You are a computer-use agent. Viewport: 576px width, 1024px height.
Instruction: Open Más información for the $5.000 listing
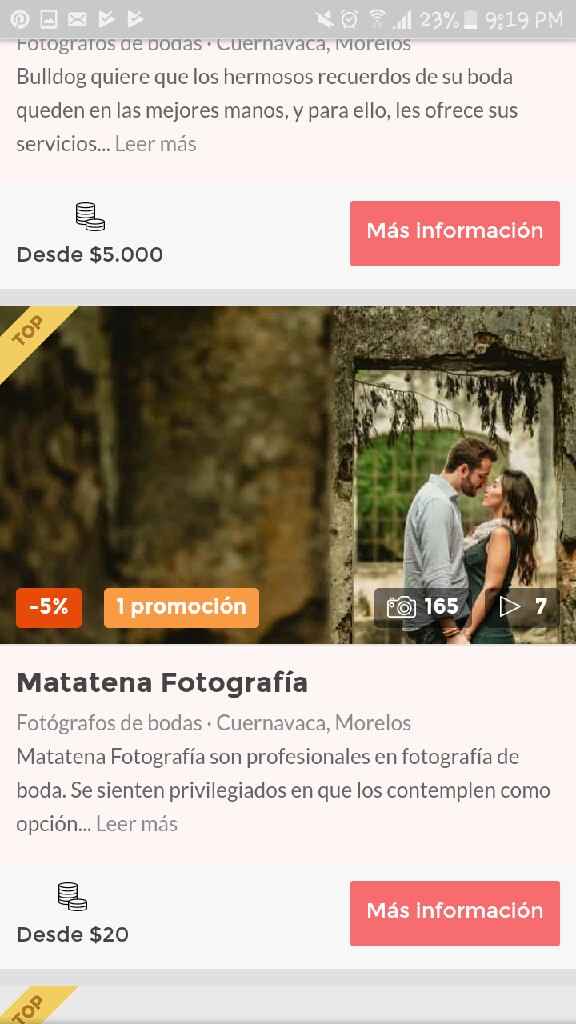click(x=455, y=233)
